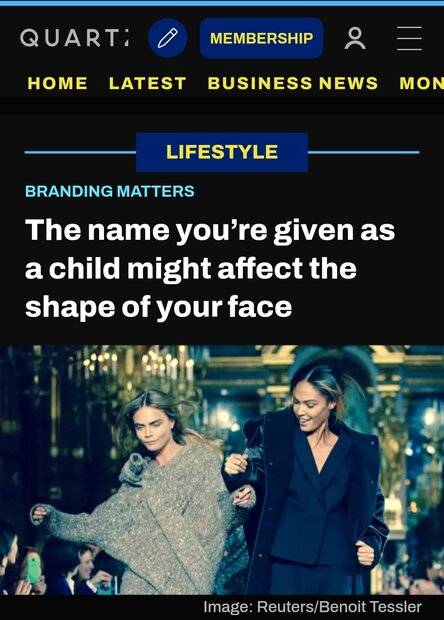Screen dimensions: 444x620
Task: Open the hamburger menu
Action: pyautogui.click(x=409, y=38)
